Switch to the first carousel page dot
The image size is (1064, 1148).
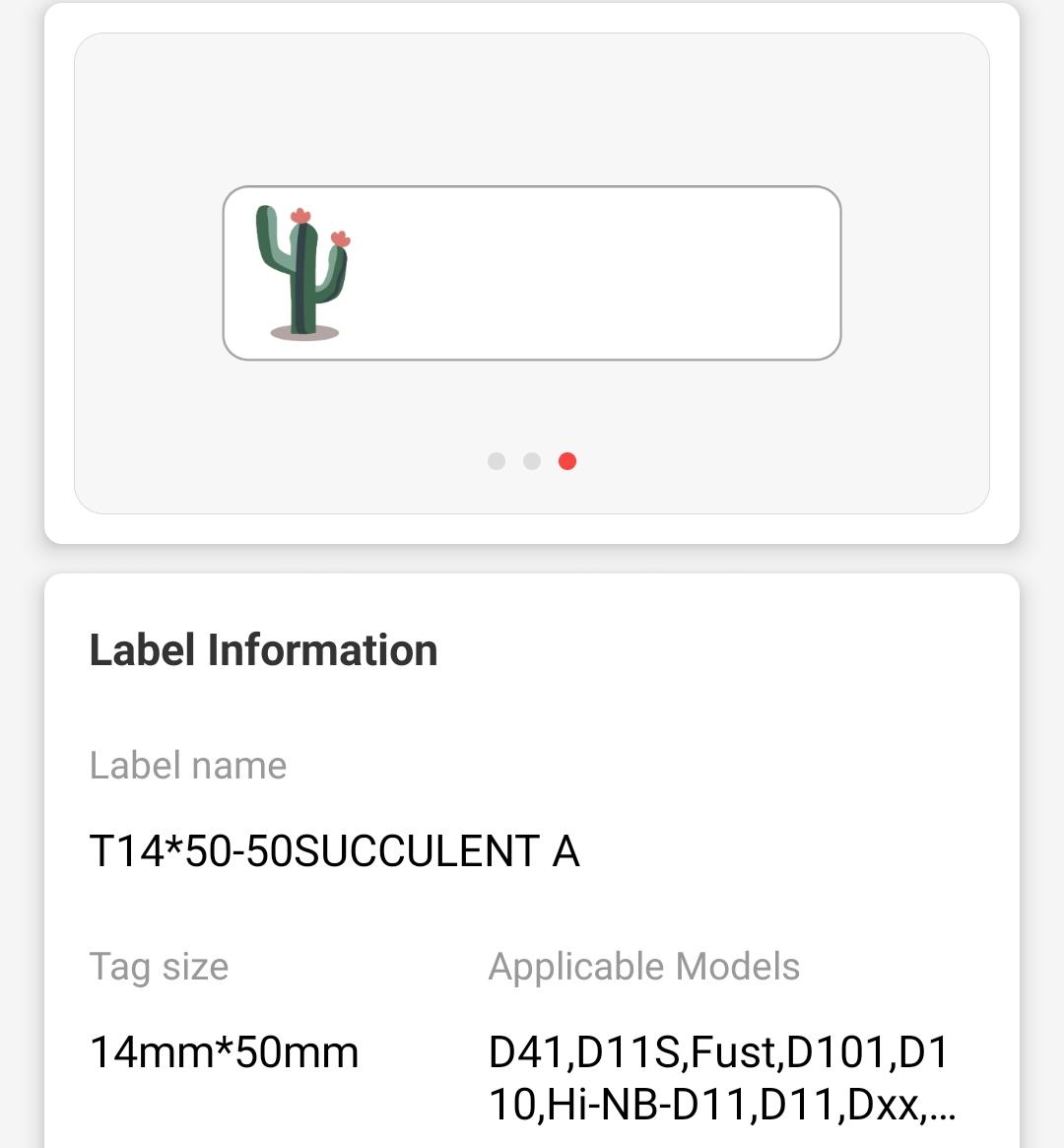(x=497, y=461)
